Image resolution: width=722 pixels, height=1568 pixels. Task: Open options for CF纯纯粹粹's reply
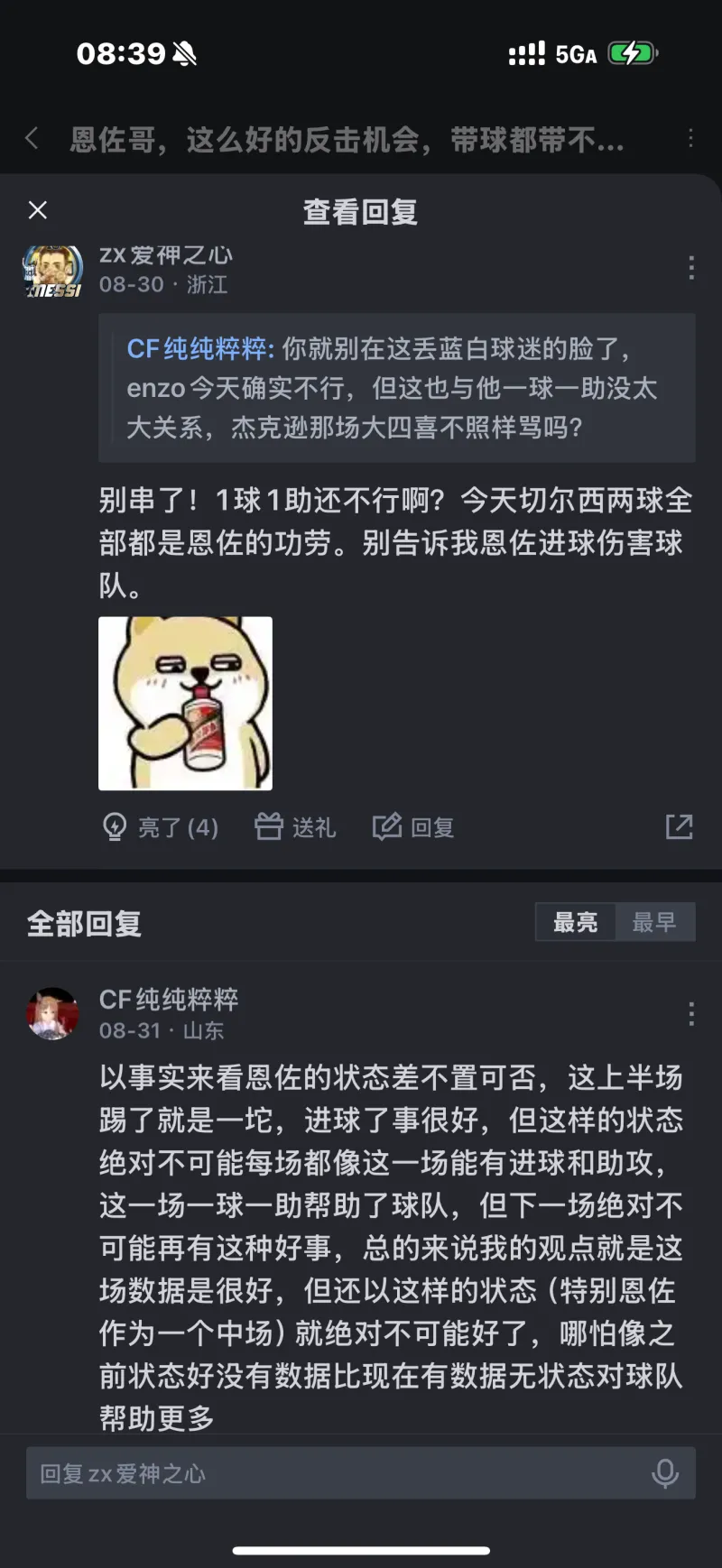tap(690, 1014)
